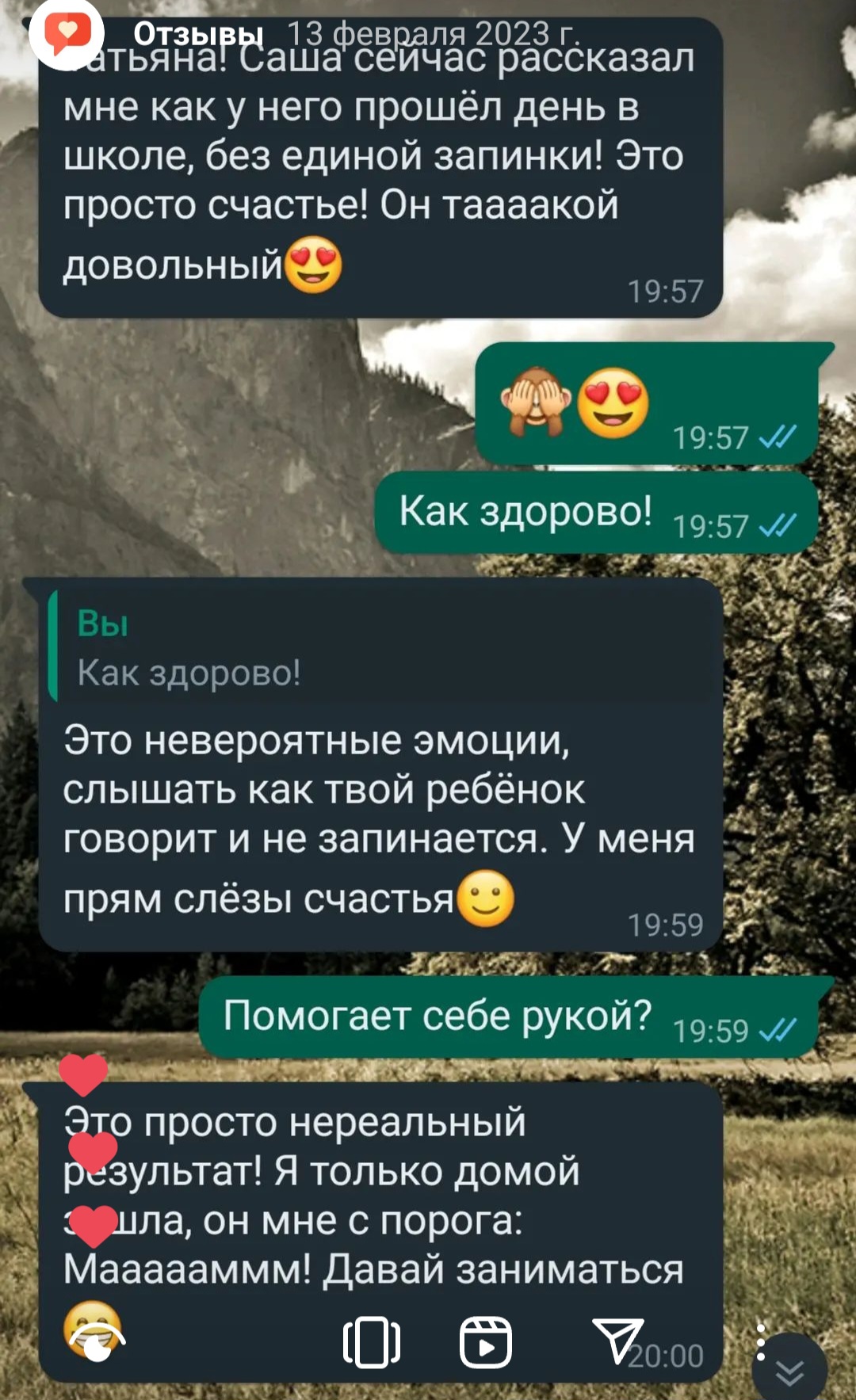
Task: Open the highlight carousel icon
Action: 371,1342
